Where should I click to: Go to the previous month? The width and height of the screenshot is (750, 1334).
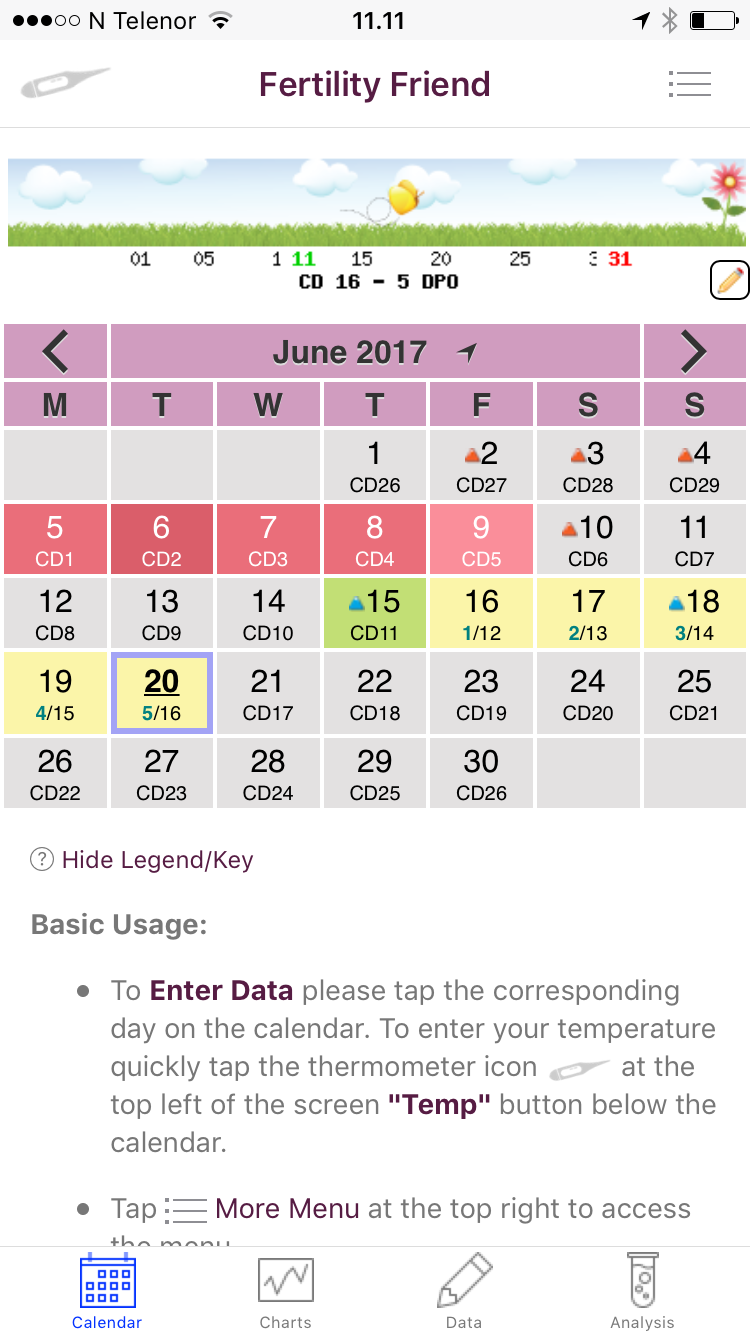[x=56, y=351]
